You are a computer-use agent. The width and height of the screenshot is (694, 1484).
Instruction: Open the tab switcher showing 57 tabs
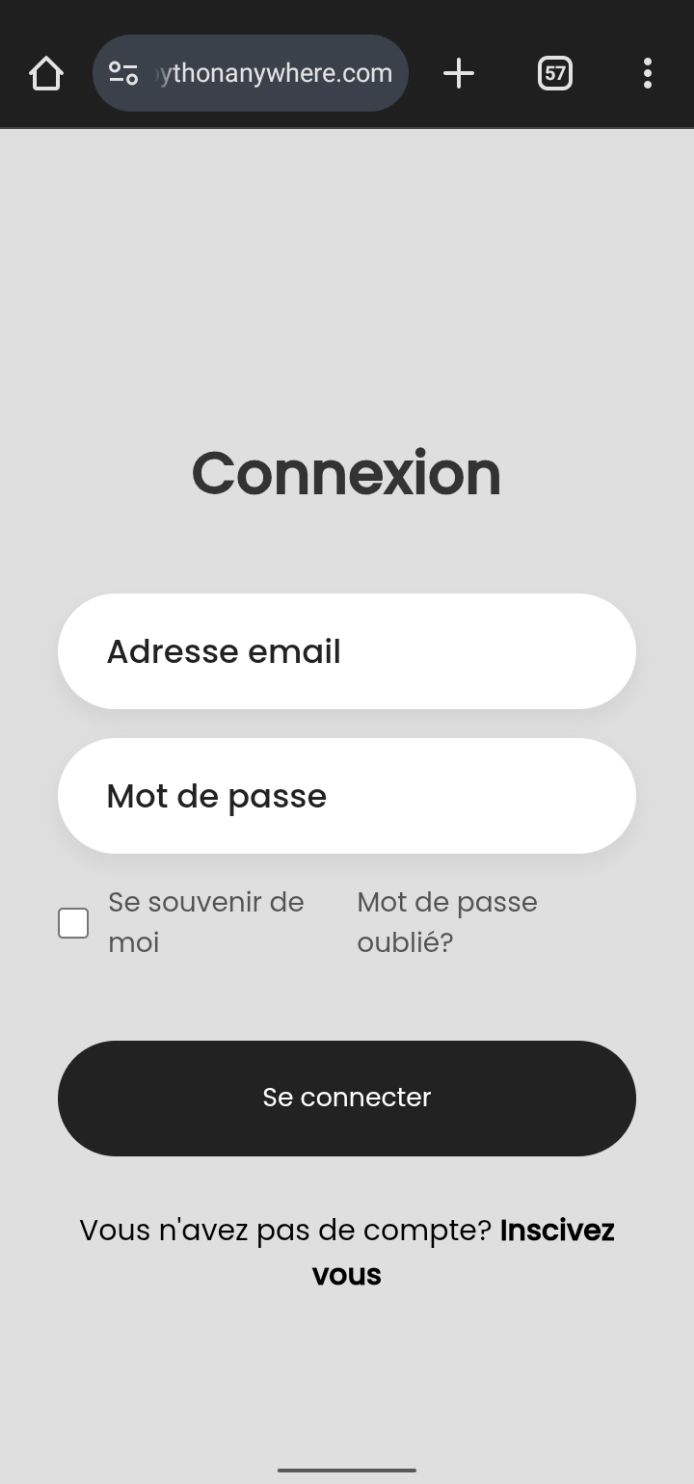(x=555, y=73)
